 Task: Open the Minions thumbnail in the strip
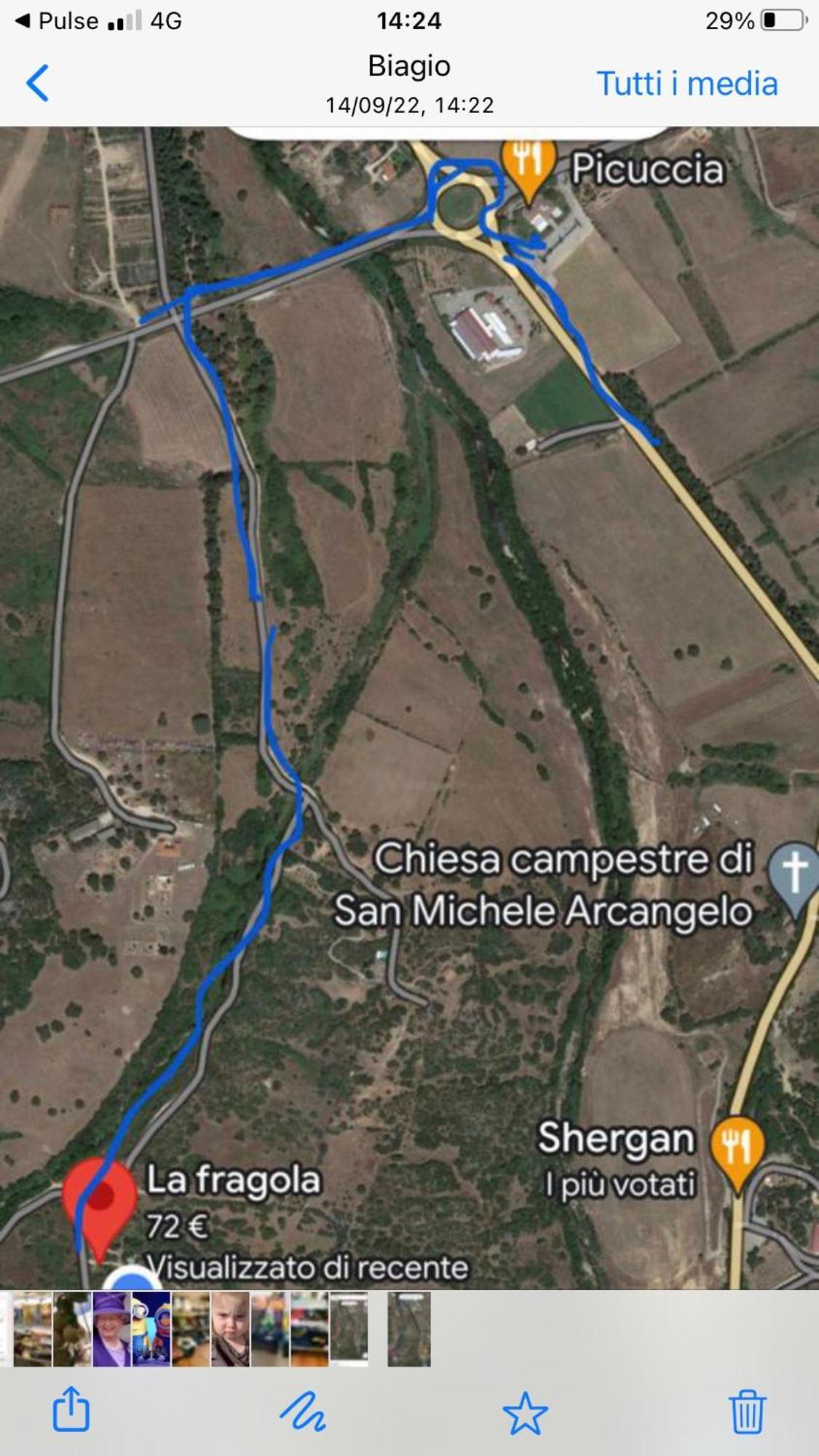151,1329
